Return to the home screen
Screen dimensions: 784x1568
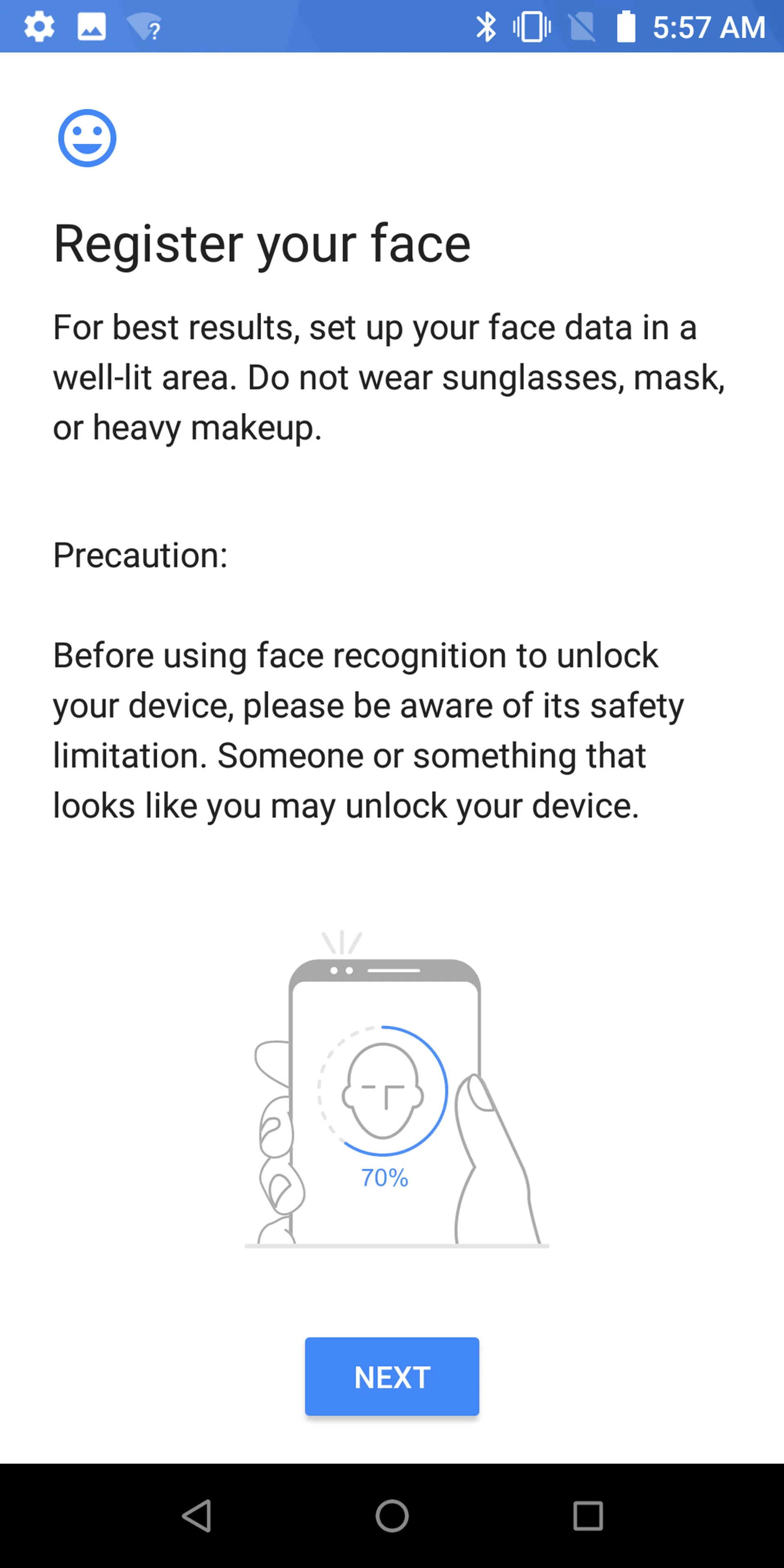392,1515
